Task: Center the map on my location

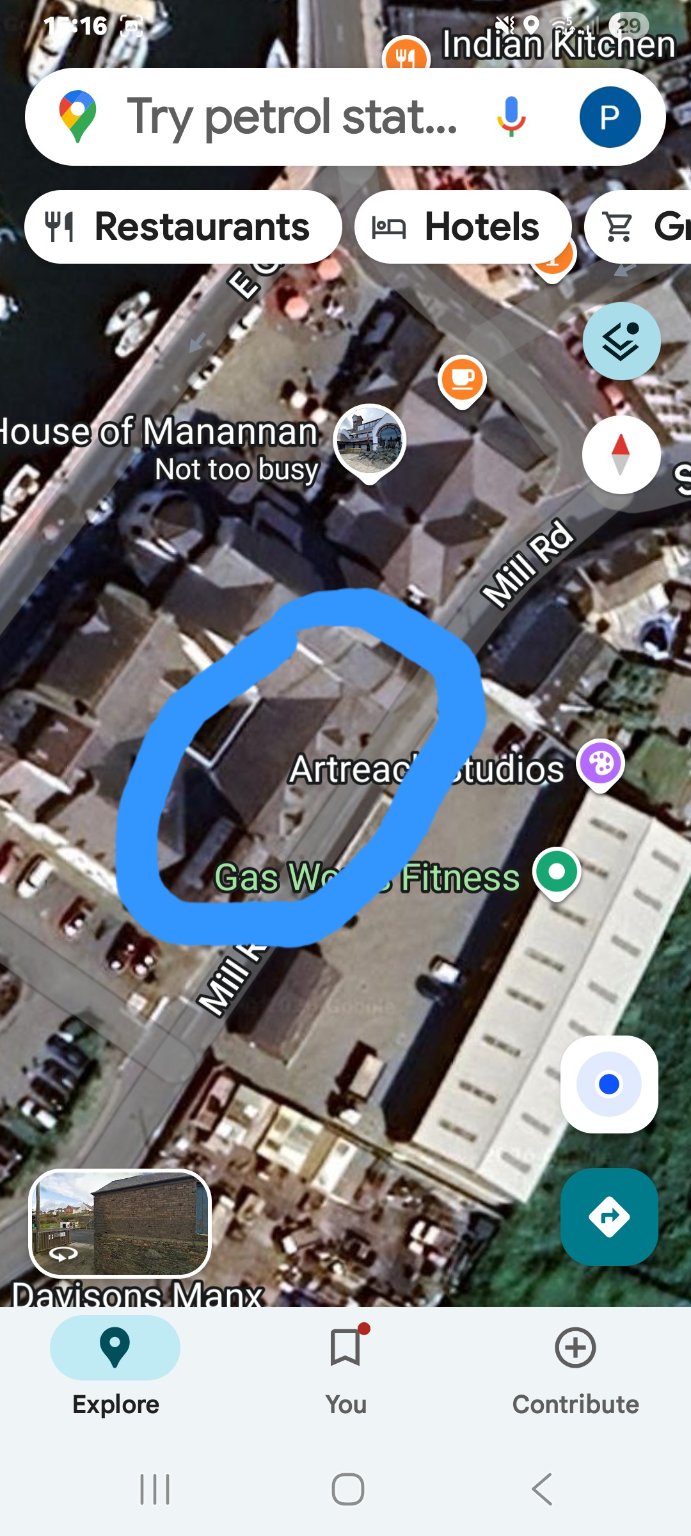Action: 609,1084
